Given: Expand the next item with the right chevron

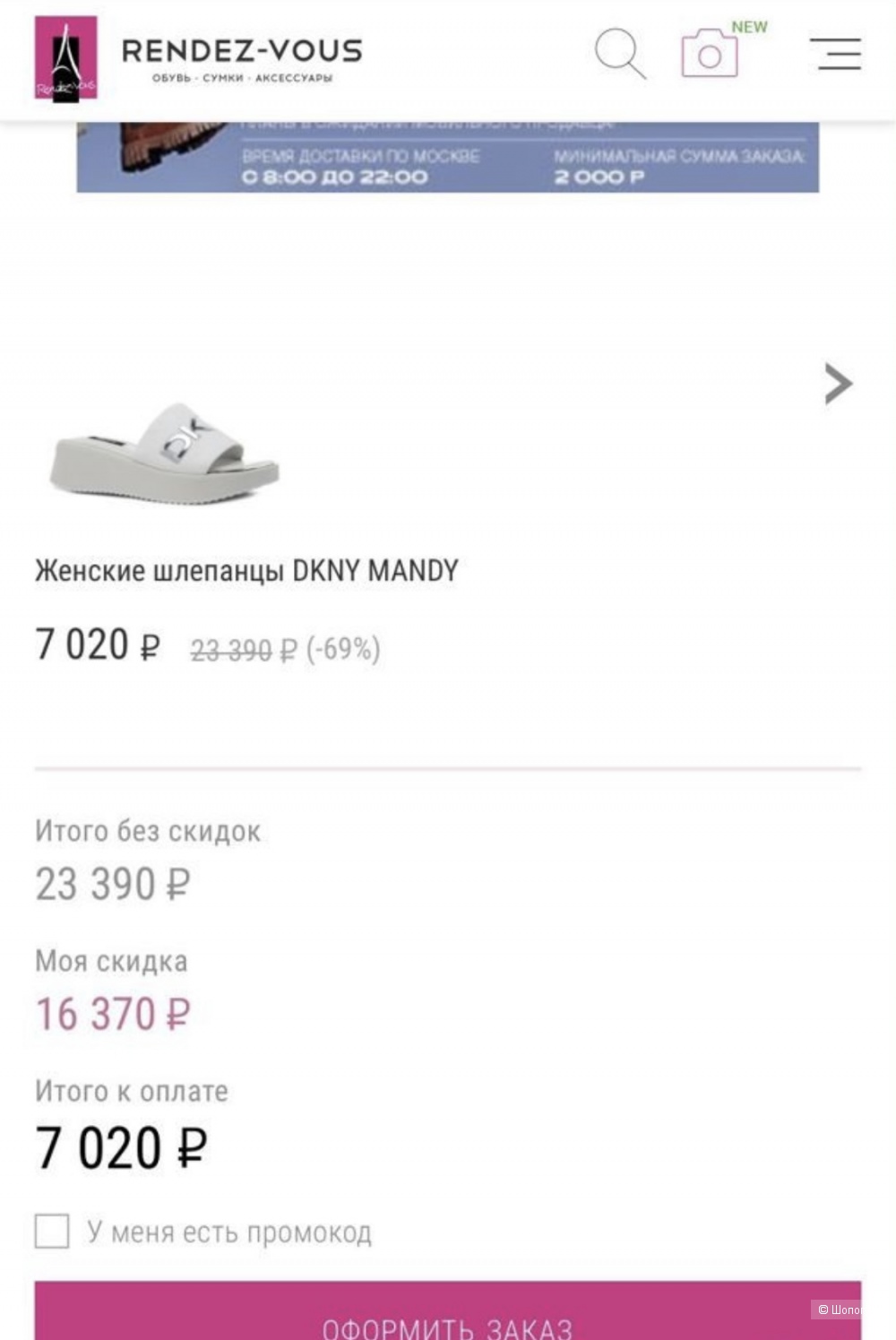Looking at the screenshot, I should click(x=836, y=384).
